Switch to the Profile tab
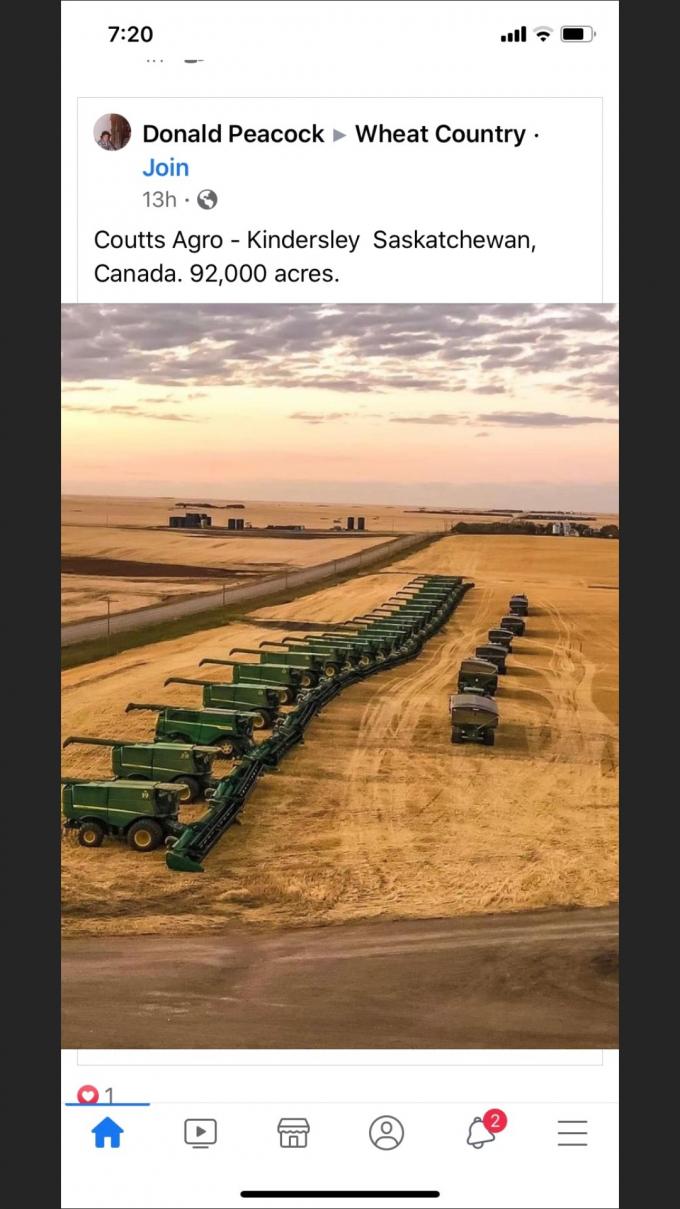 pyautogui.click(x=386, y=1133)
